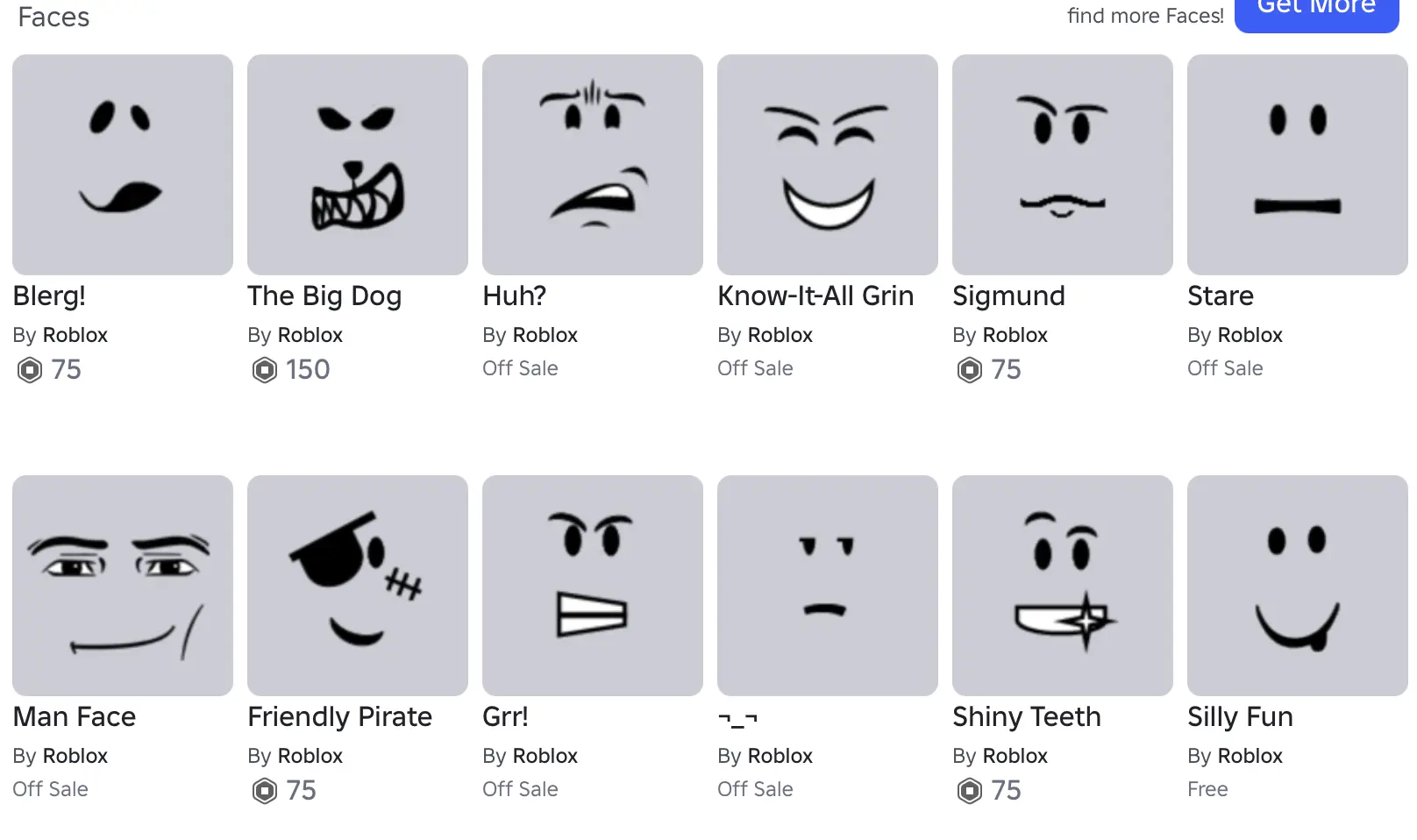Open the Stare face item

click(x=1298, y=165)
